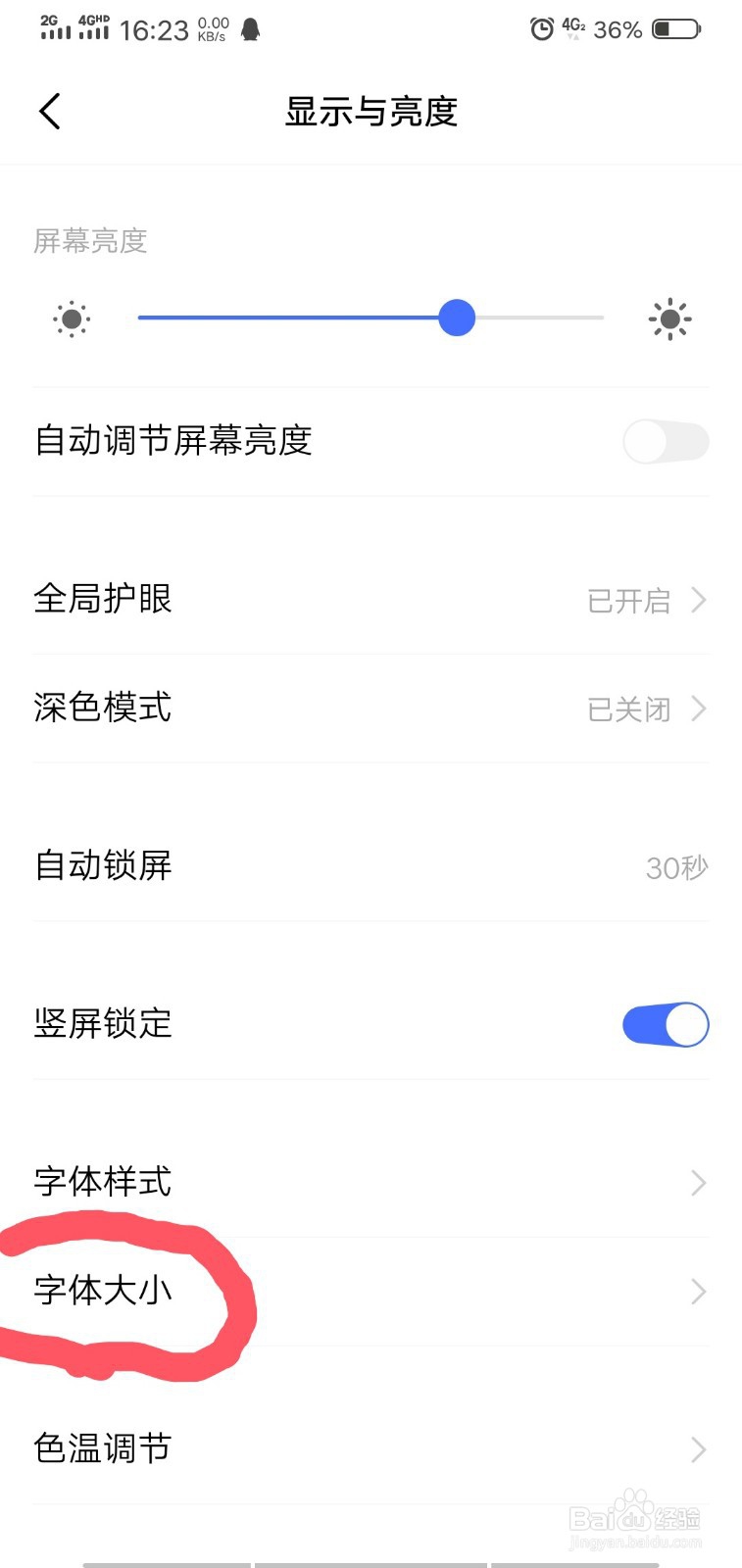Image resolution: width=742 pixels, height=1568 pixels.
Task: Open 深色模式 settings
Action: (371, 708)
